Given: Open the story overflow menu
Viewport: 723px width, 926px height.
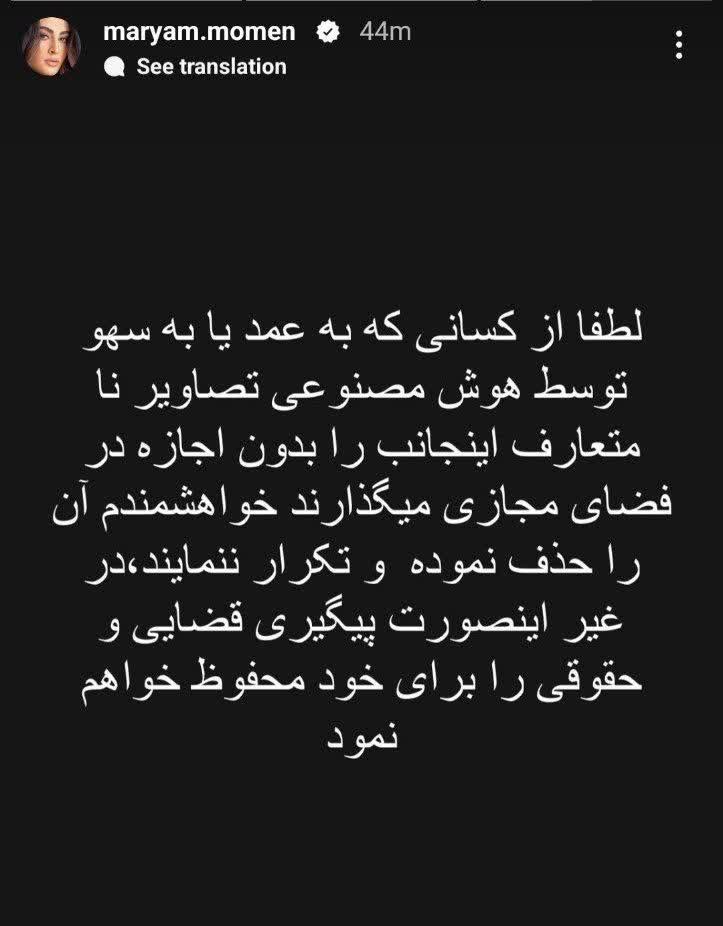Looking at the screenshot, I should 680,45.
